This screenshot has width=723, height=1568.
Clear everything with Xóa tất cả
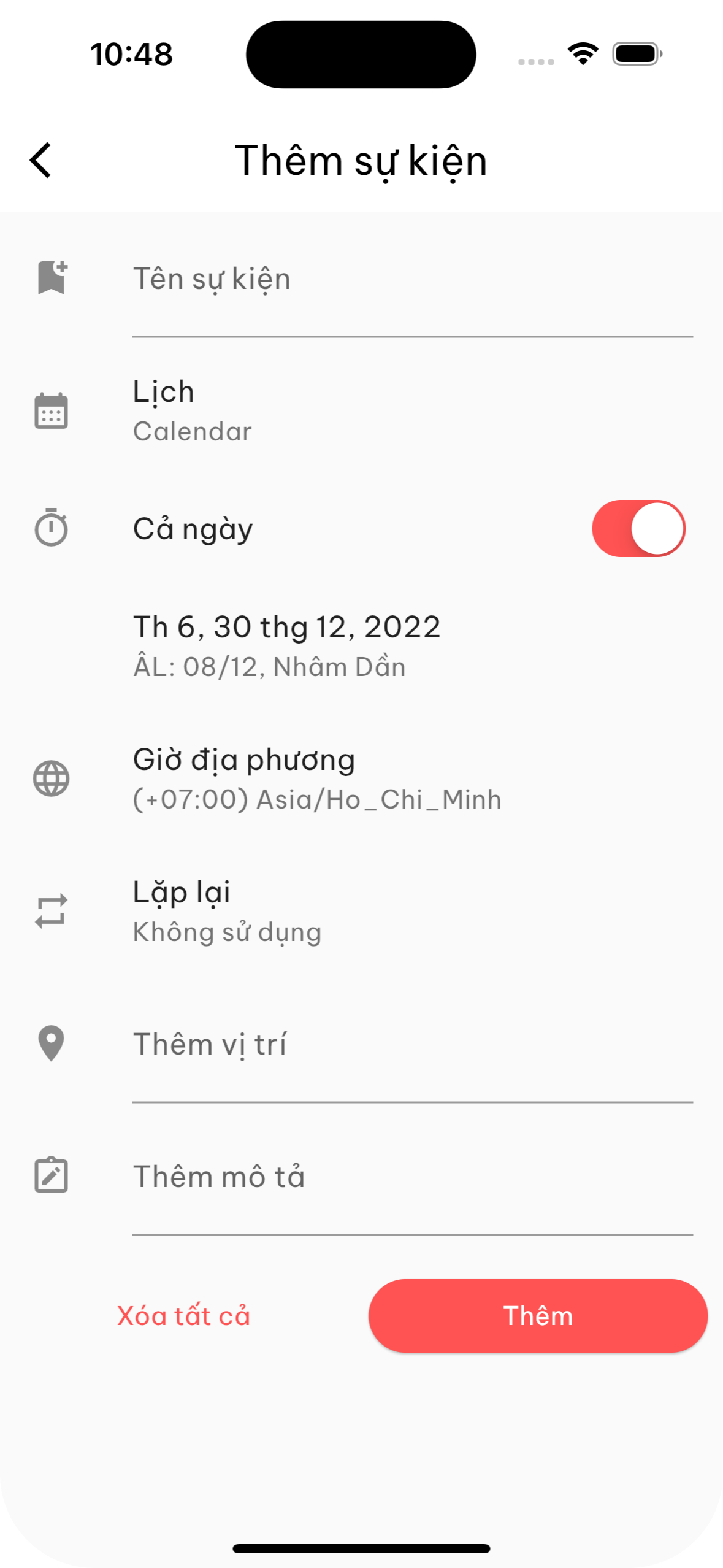(183, 1316)
